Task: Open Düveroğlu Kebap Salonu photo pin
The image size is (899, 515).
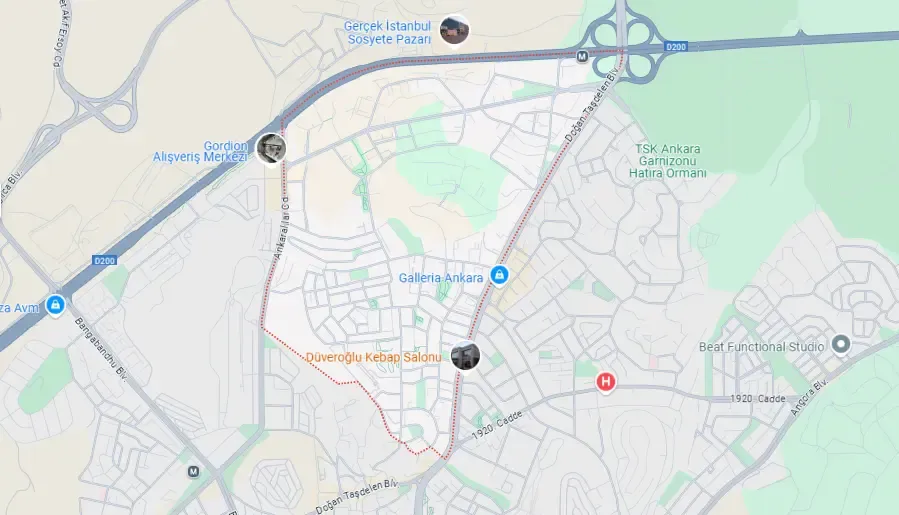Action: [465, 355]
